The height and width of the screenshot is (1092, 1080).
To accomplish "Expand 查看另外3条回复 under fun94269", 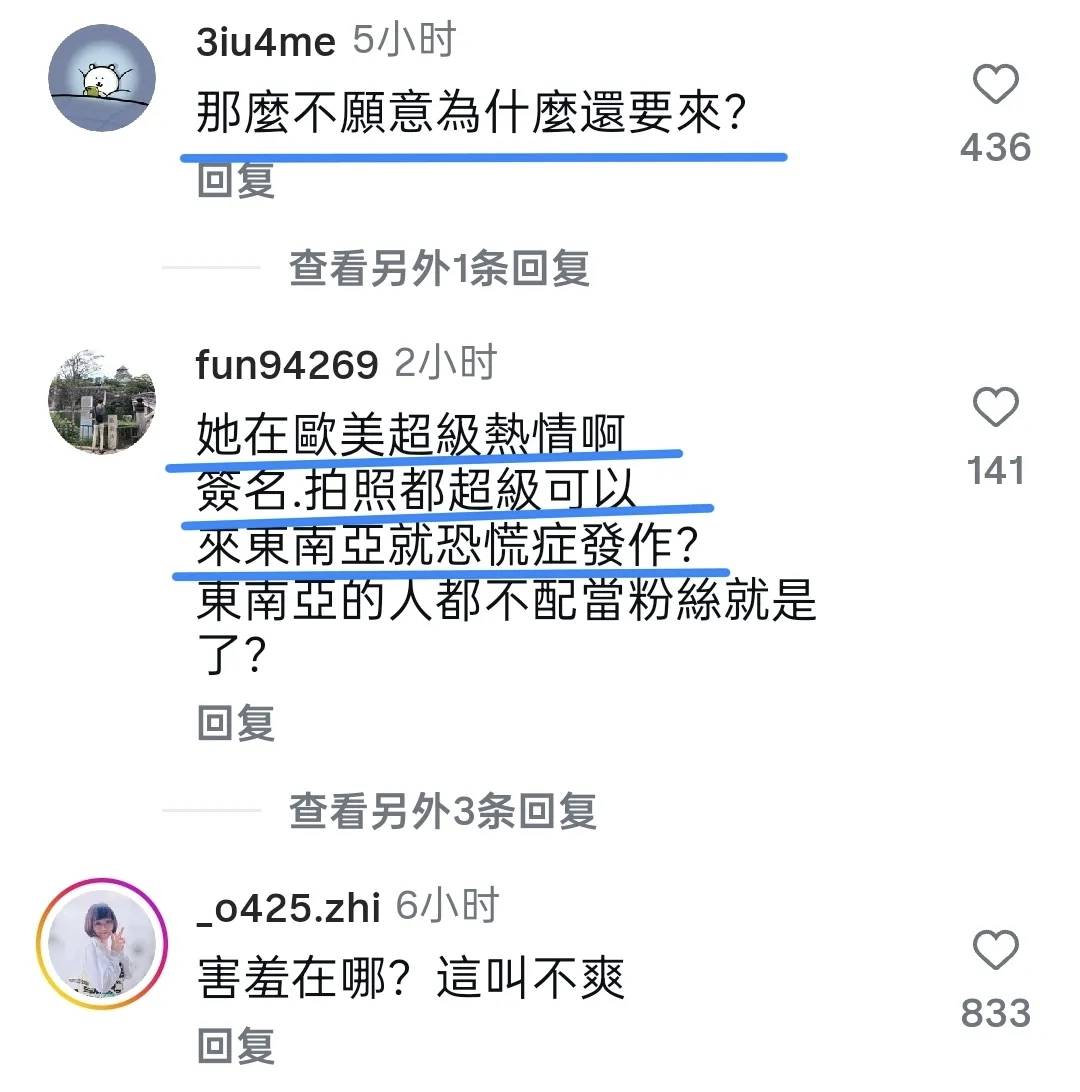I will point(443,811).
